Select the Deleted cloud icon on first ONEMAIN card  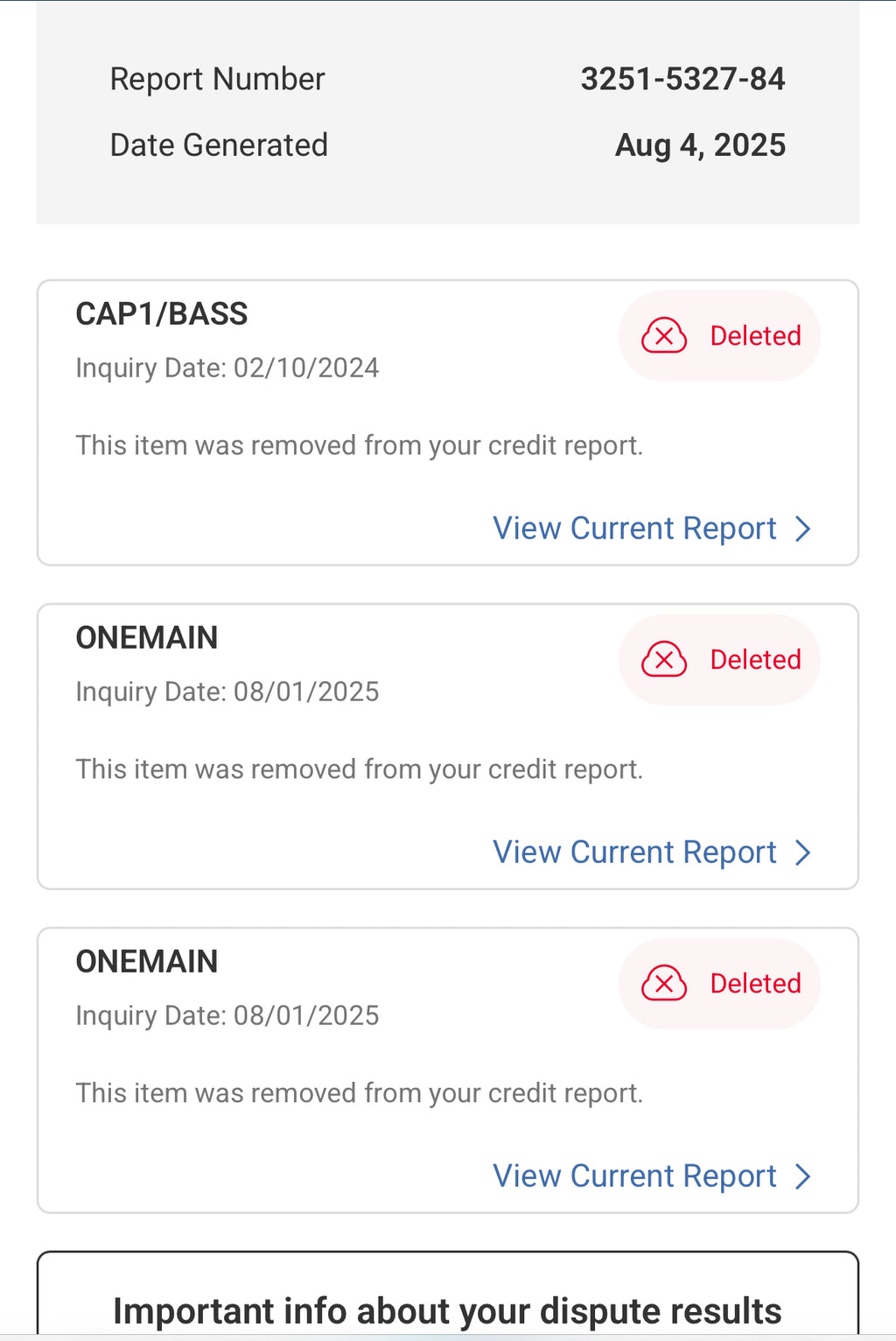tap(664, 660)
